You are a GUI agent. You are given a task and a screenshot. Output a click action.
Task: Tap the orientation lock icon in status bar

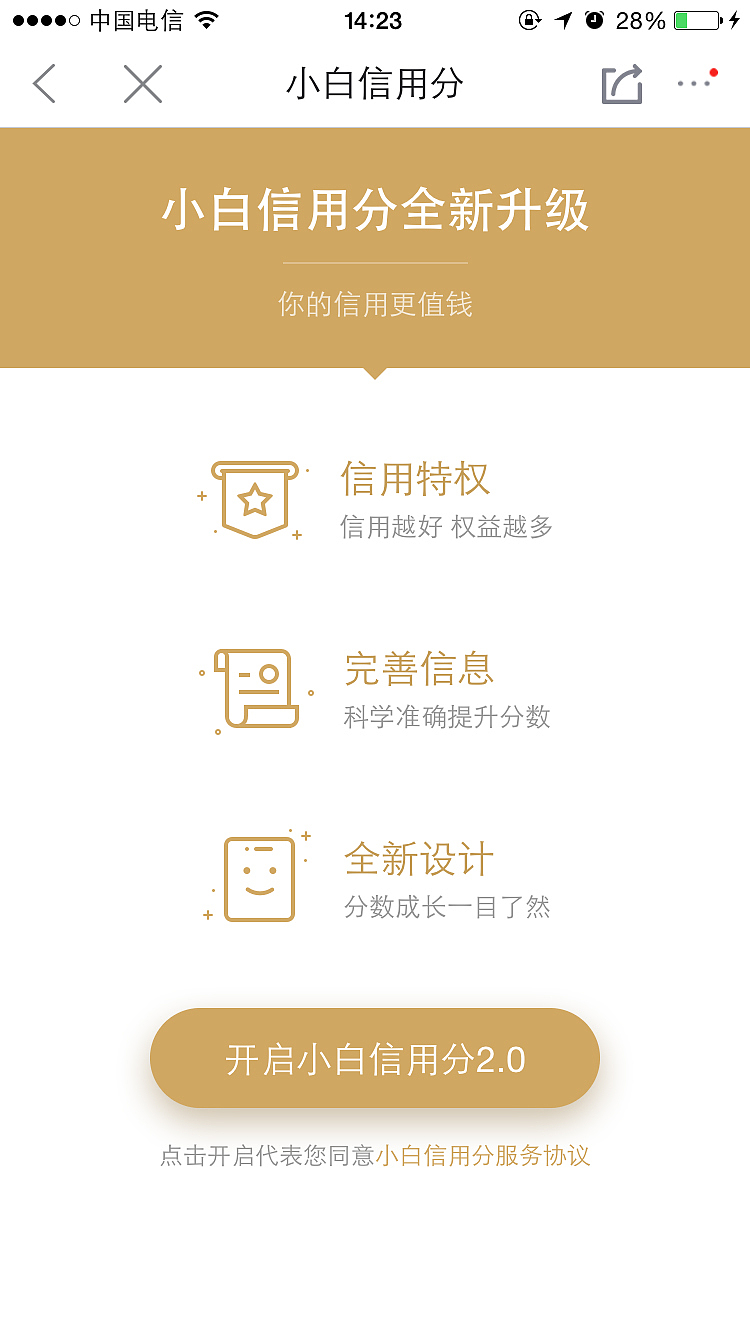(527, 19)
